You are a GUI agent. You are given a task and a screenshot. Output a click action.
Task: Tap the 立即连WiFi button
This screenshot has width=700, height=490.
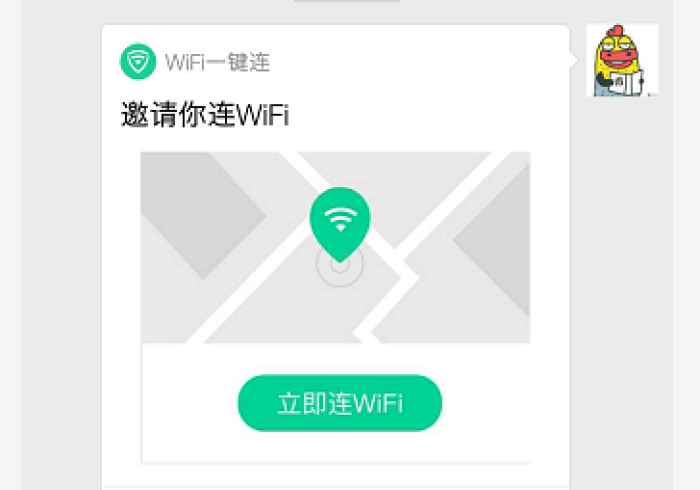pos(340,403)
